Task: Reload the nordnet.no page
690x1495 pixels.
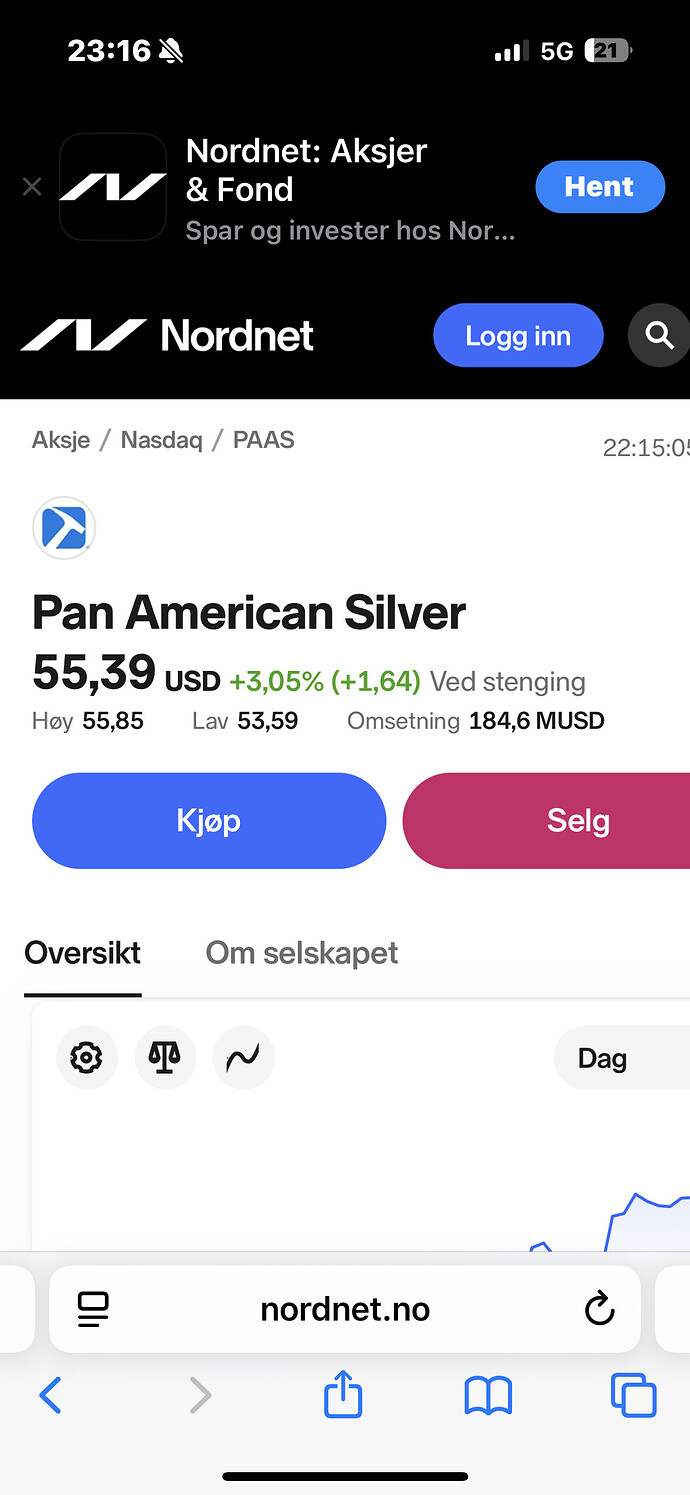Action: coord(599,1309)
